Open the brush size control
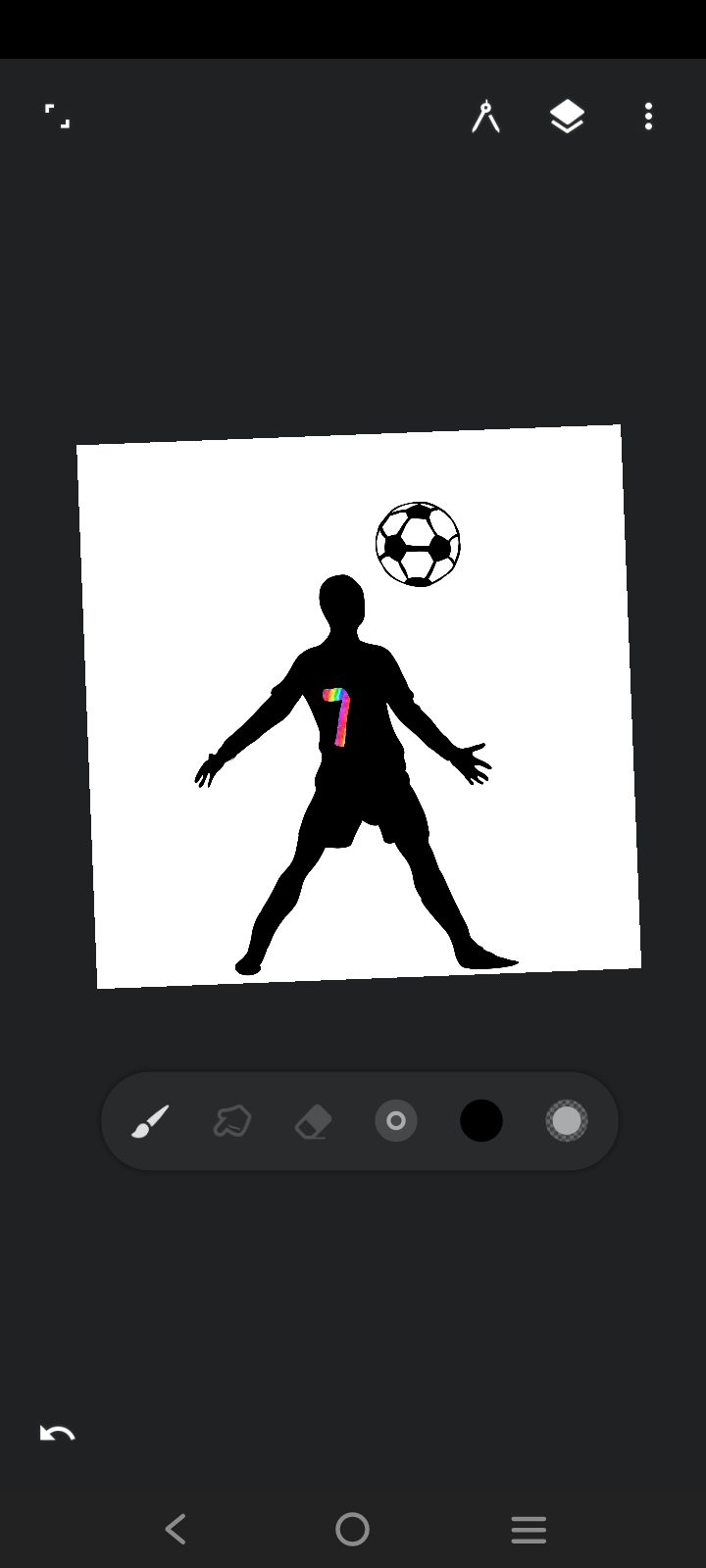Viewport: 706px width, 1568px height. 396,1121
